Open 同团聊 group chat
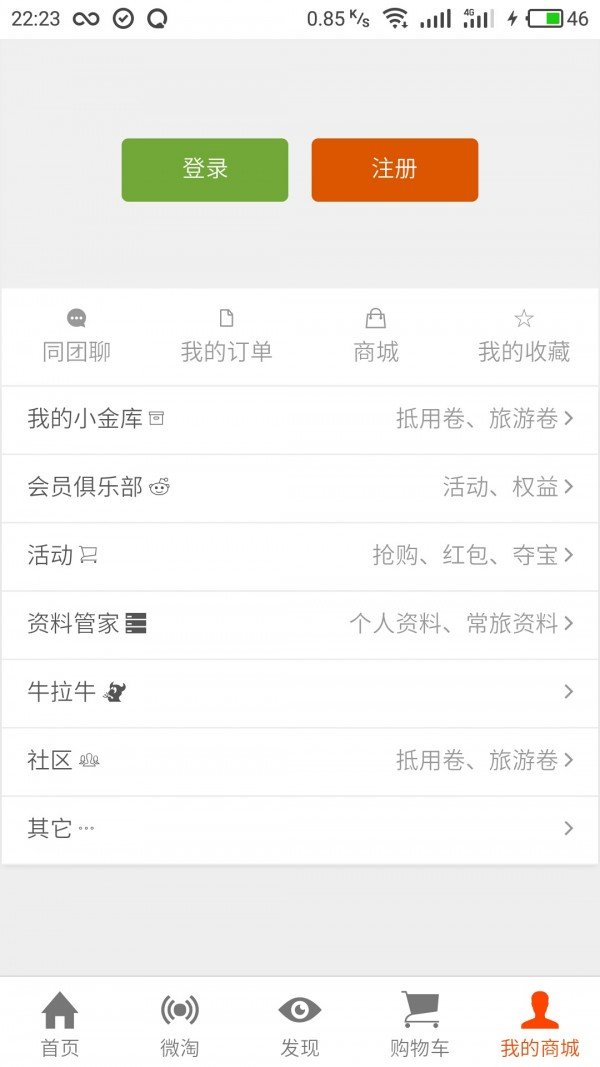Screen dimensions: 600x1067 (x=77, y=337)
